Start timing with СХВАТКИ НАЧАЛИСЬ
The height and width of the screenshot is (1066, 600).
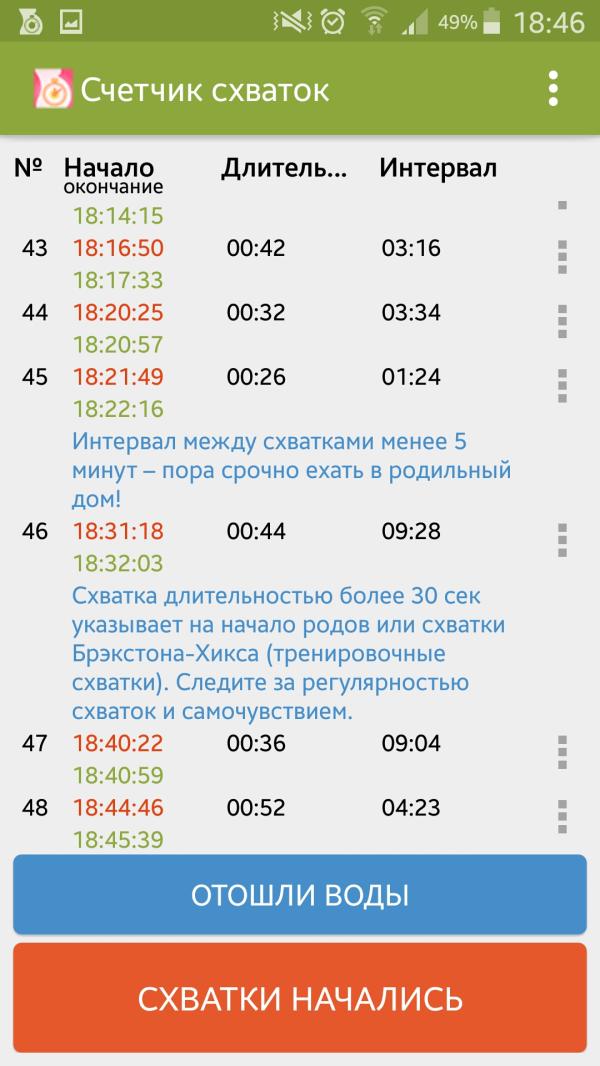click(300, 998)
